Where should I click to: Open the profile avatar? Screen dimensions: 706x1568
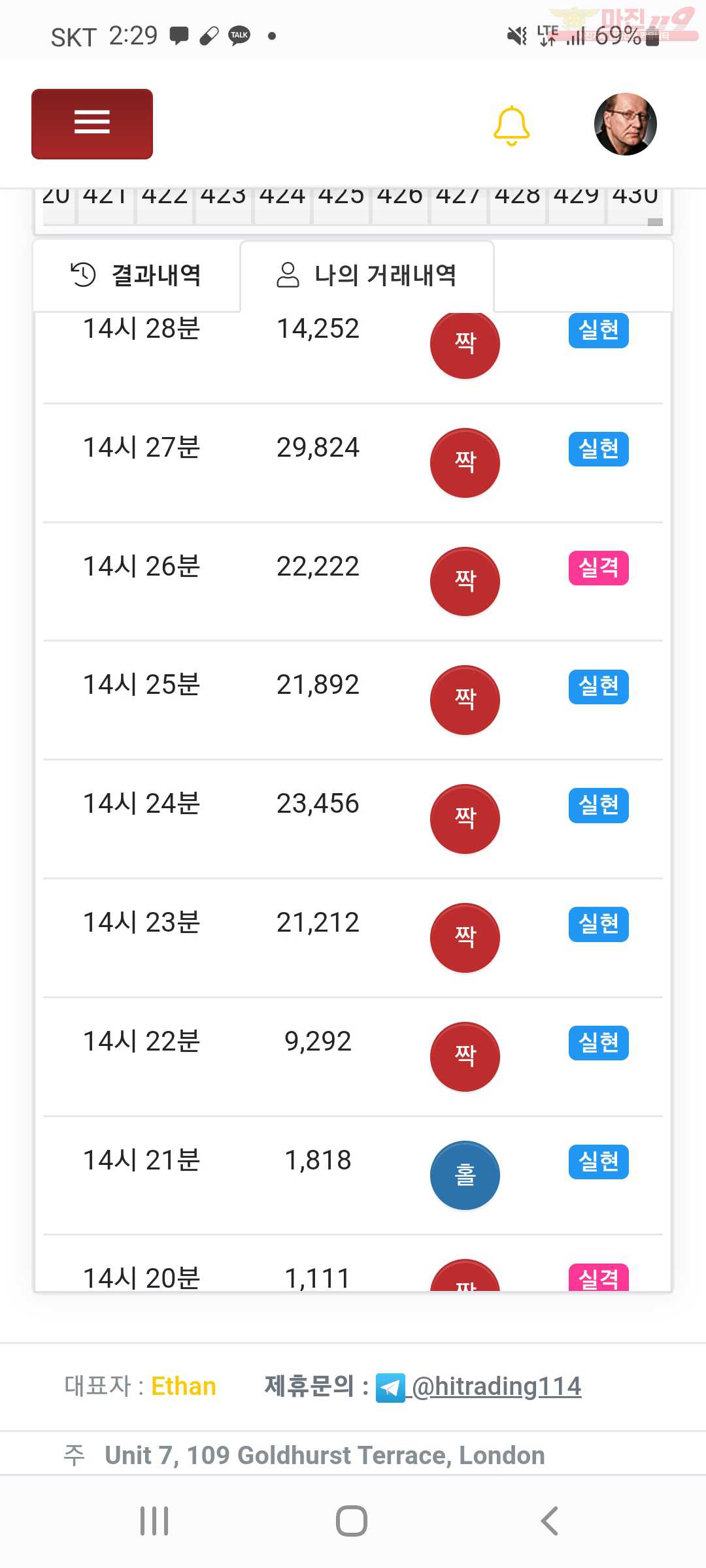(x=625, y=124)
